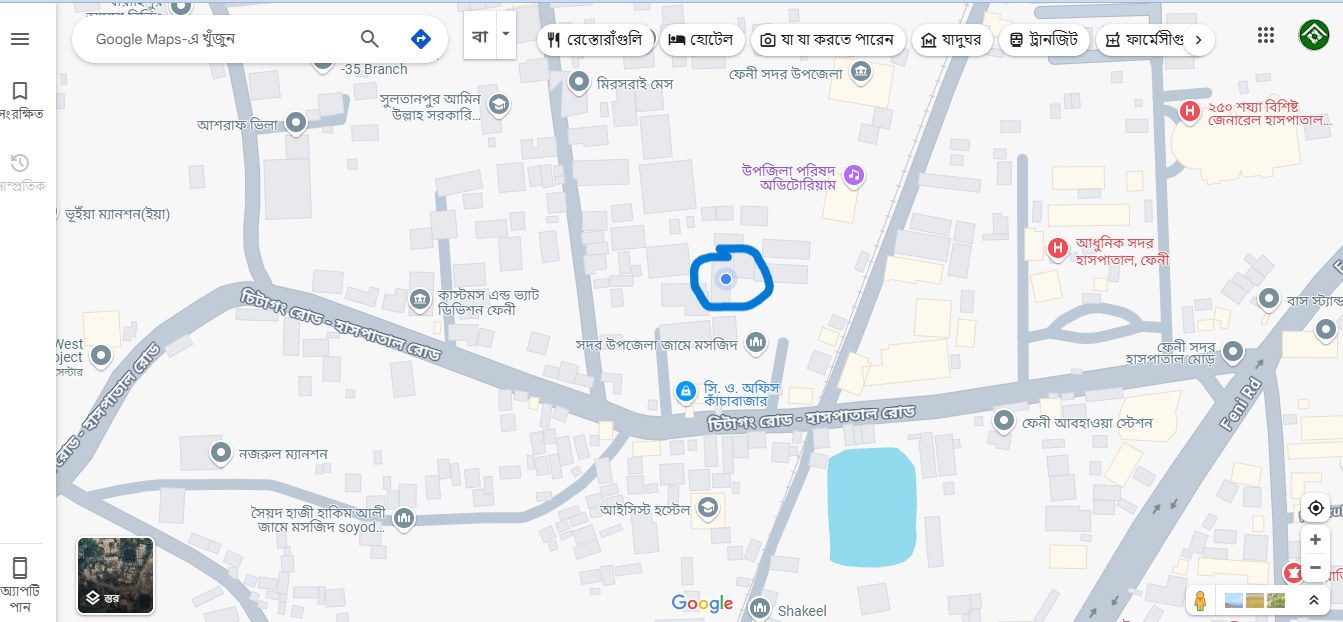This screenshot has width=1343, height=622.
Task: Tap the Google Maps search field
Action: (220, 39)
